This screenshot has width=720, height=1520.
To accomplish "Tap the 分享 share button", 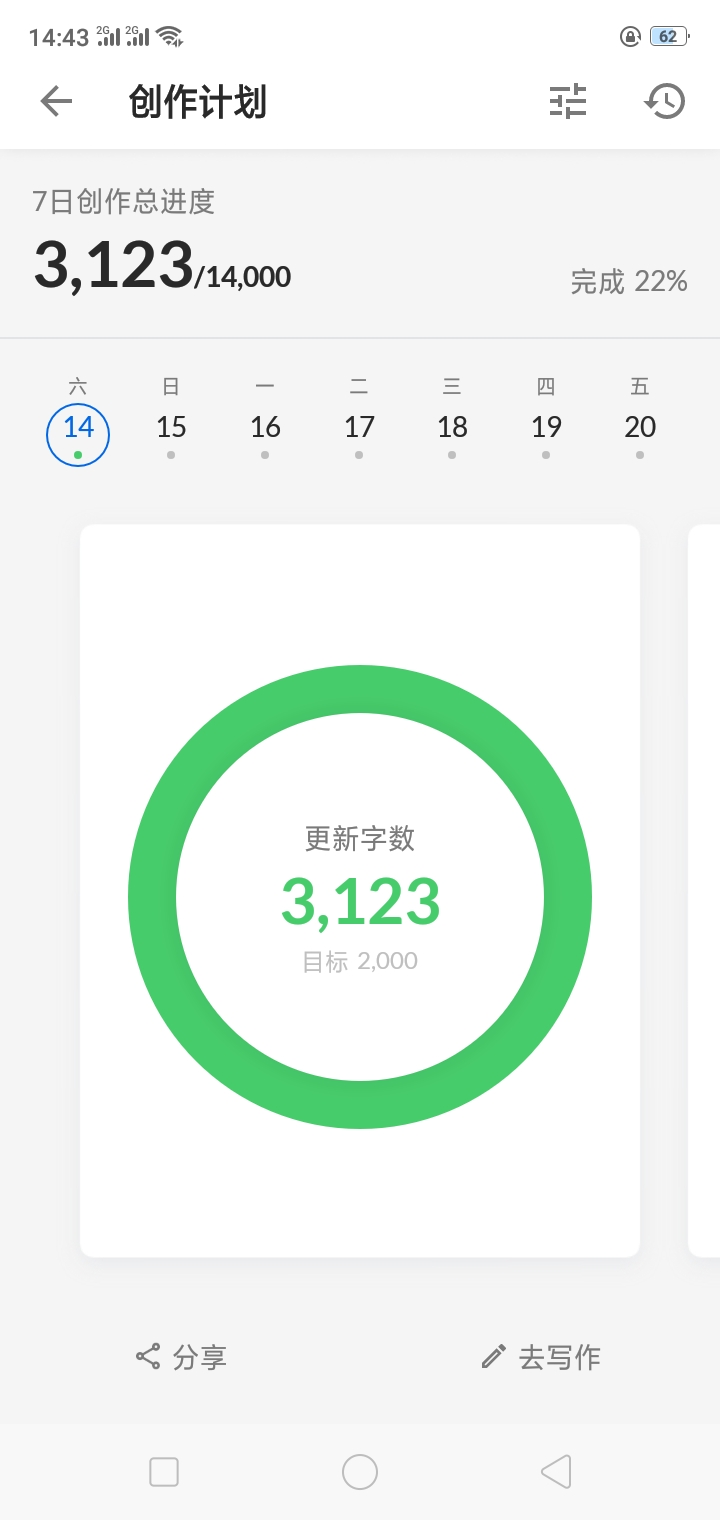I will (x=181, y=1357).
